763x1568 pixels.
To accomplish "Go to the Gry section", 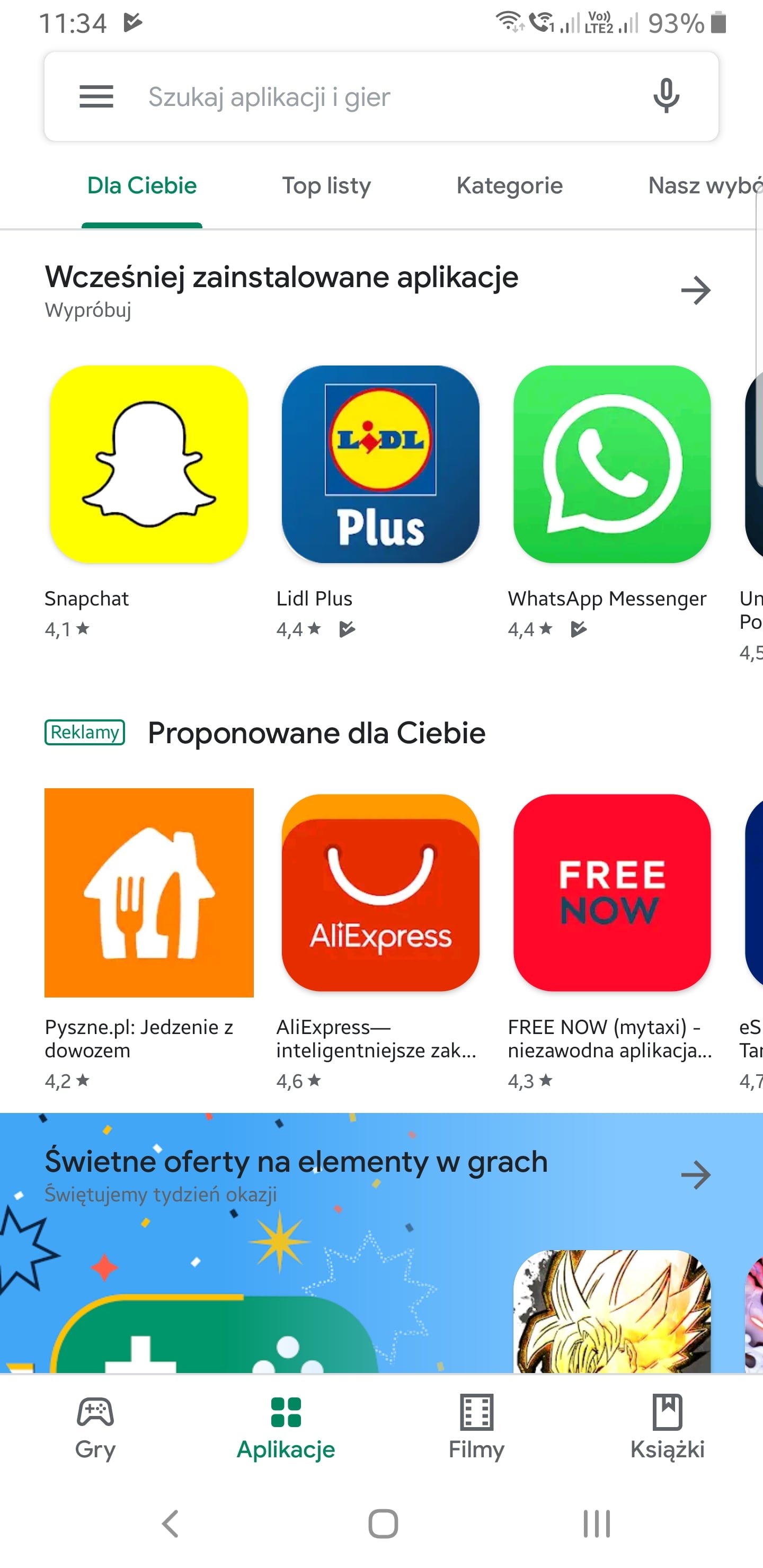I will click(x=95, y=1427).
